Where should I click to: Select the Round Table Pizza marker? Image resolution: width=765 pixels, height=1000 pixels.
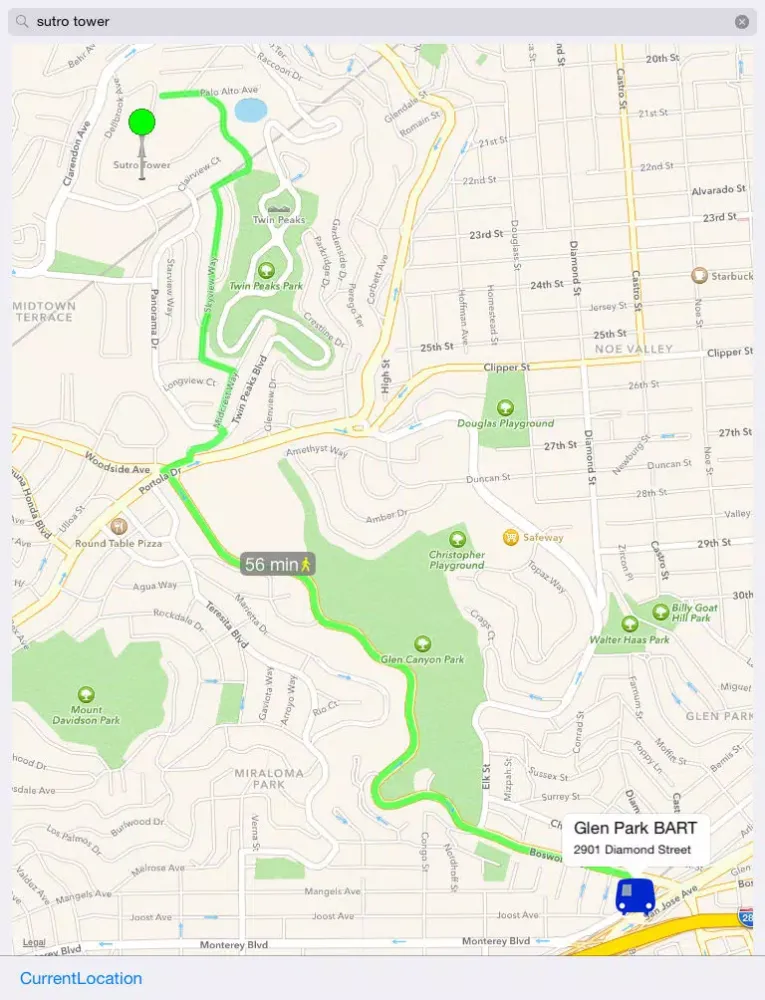pos(119,525)
